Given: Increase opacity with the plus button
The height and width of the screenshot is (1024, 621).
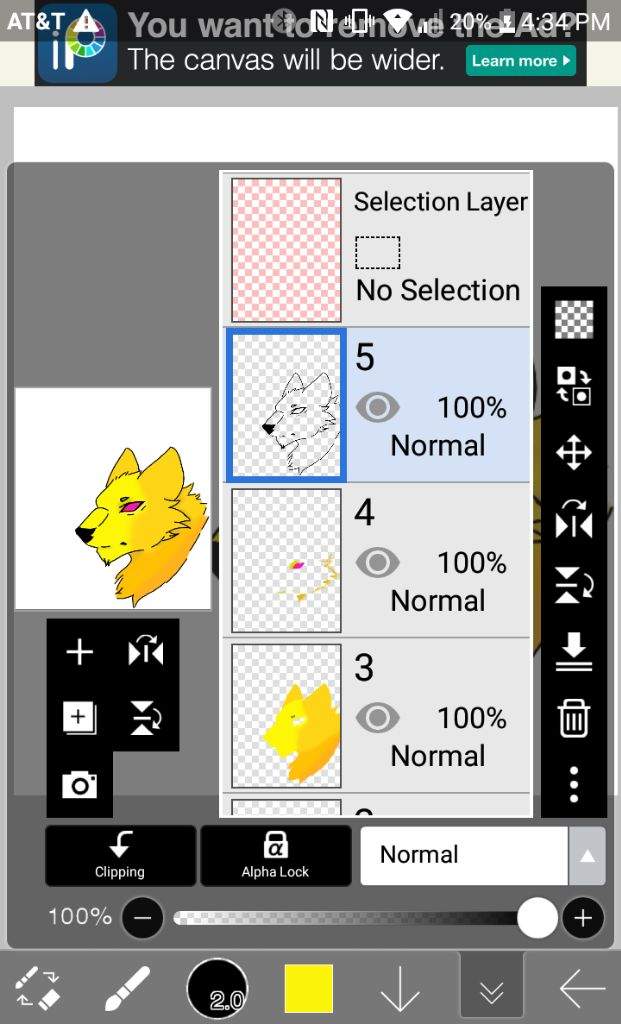Looking at the screenshot, I should (x=583, y=917).
